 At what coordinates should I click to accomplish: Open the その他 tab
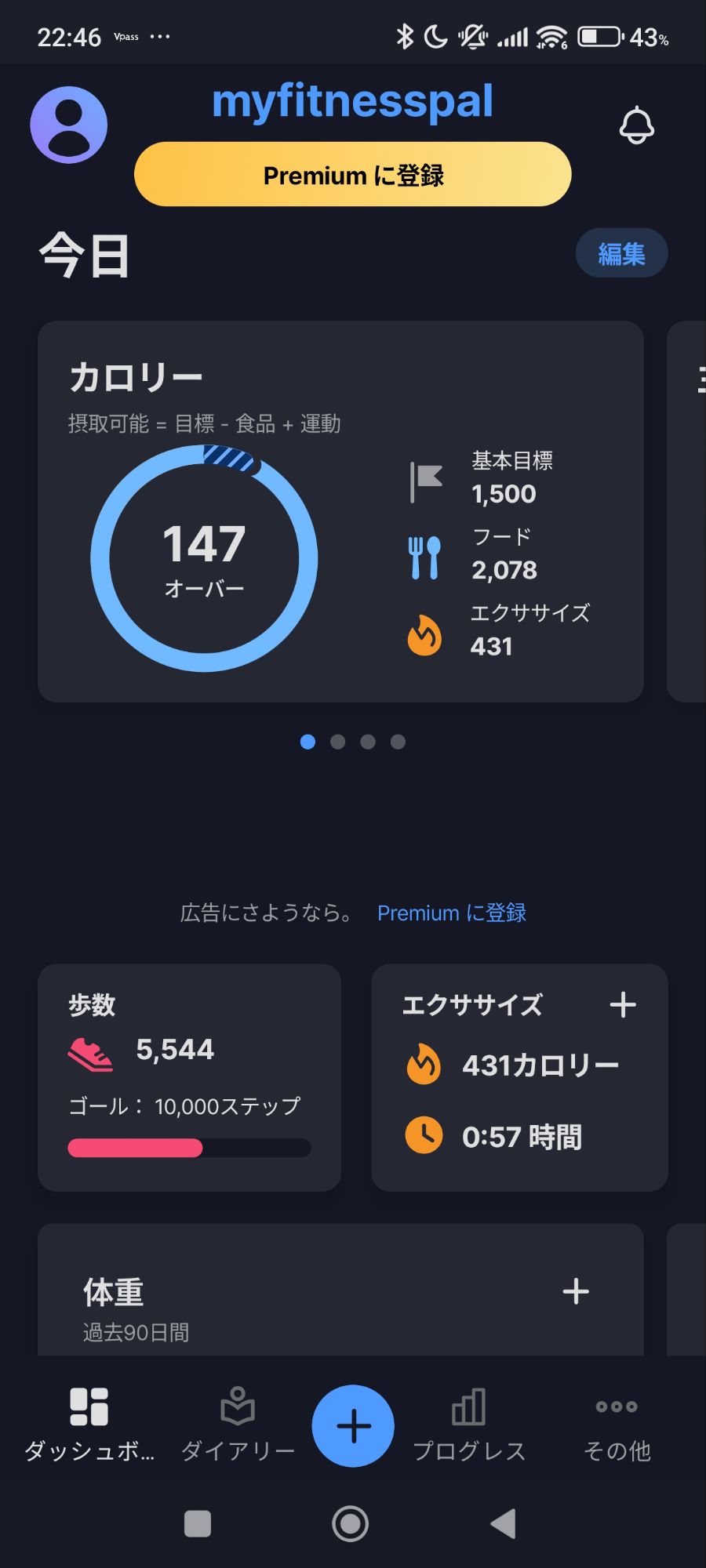(x=617, y=1425)
